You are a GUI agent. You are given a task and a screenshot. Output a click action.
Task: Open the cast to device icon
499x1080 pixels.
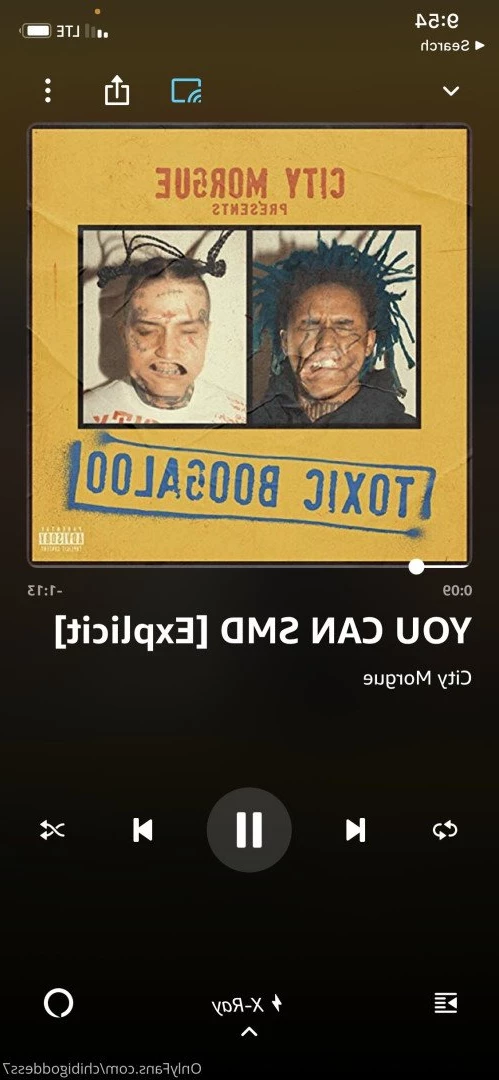pos(186,90)
